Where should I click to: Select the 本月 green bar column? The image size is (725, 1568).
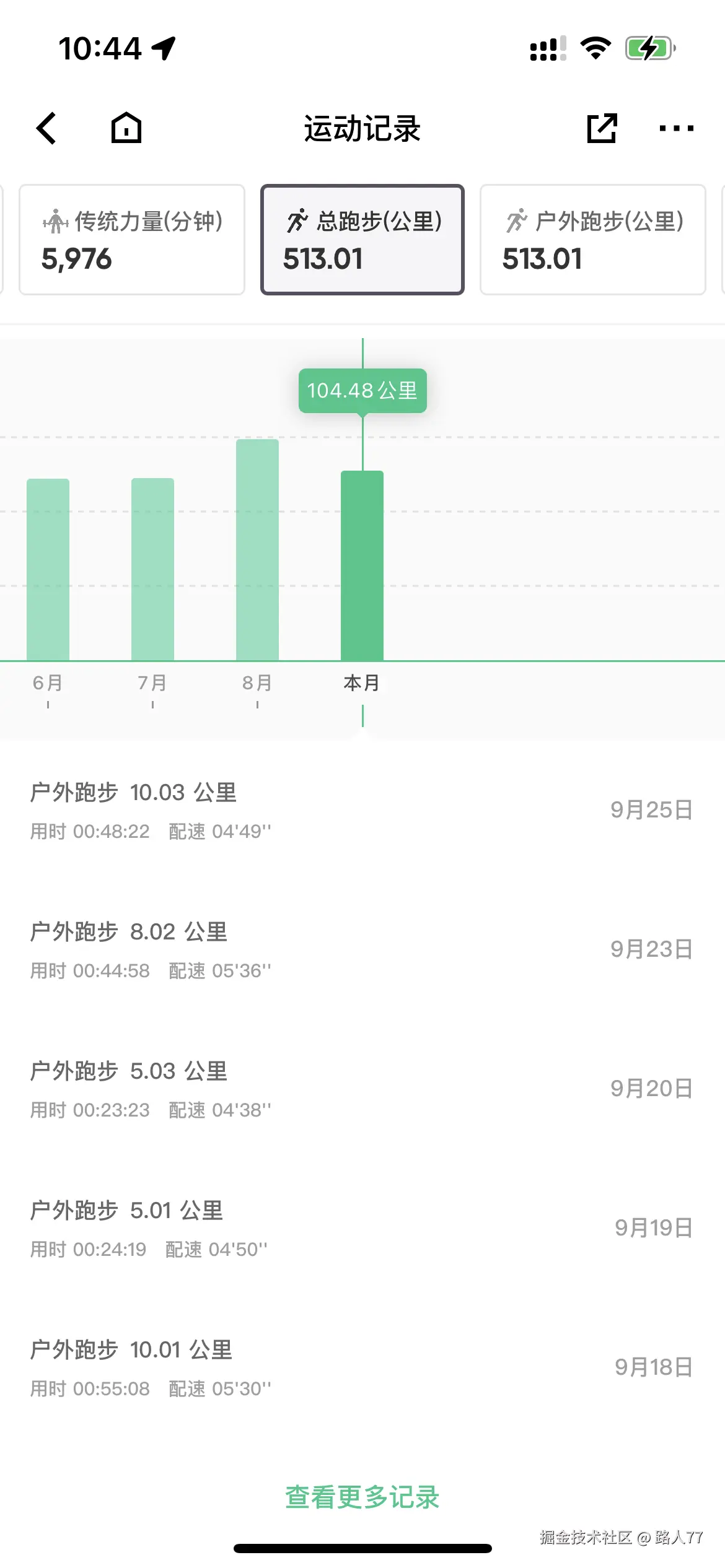pos(362,564)
